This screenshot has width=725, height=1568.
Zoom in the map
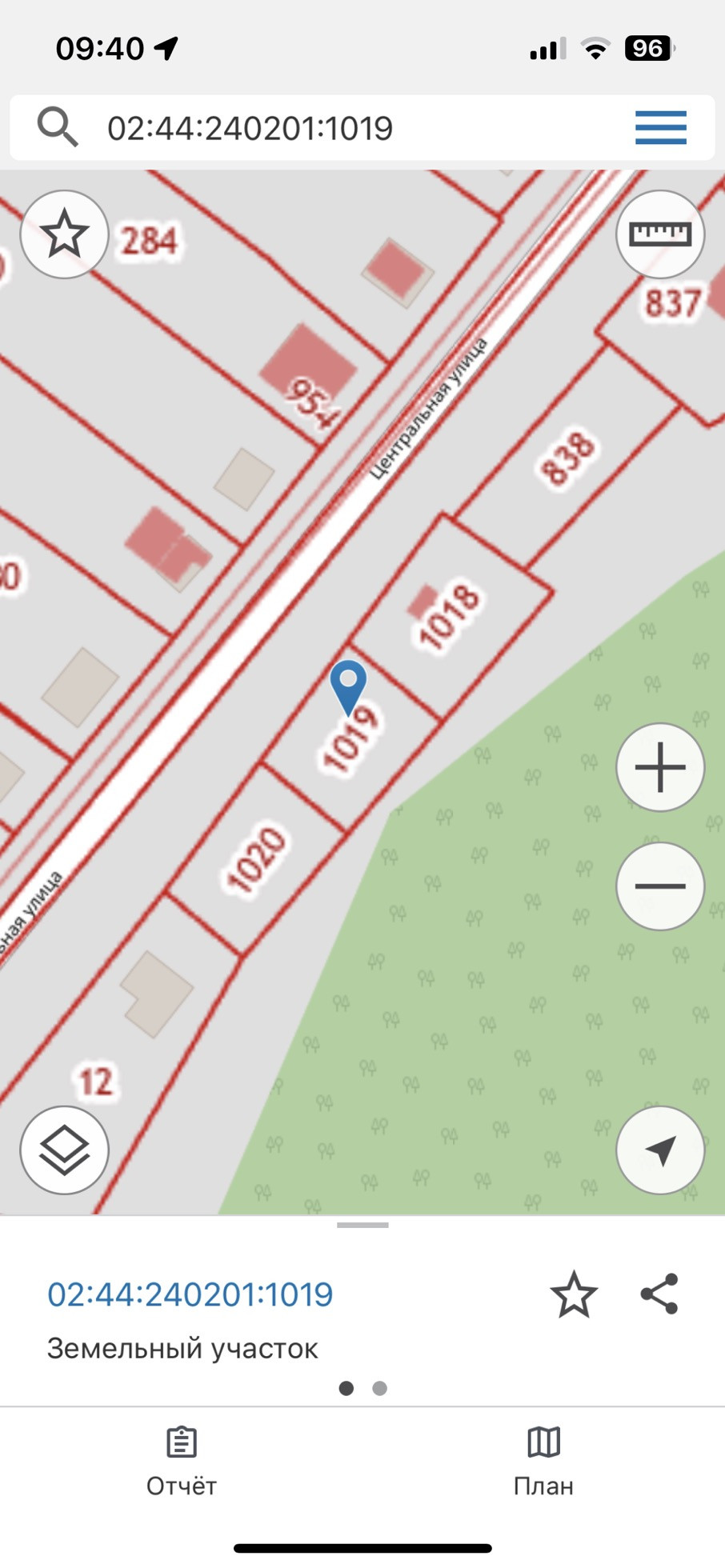pyautogui.click(x=660, y=767)
